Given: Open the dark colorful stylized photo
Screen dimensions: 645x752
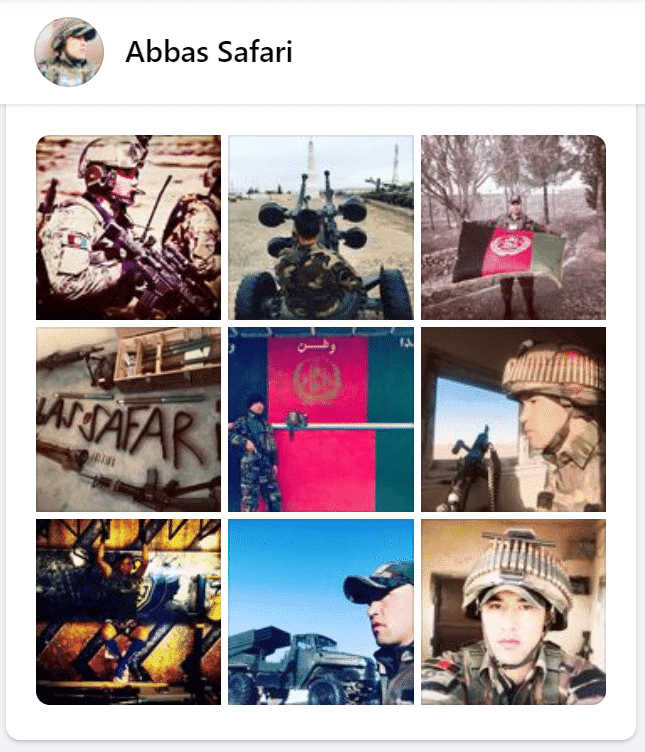Looking at the screenshot, I should tap(128, 611).
